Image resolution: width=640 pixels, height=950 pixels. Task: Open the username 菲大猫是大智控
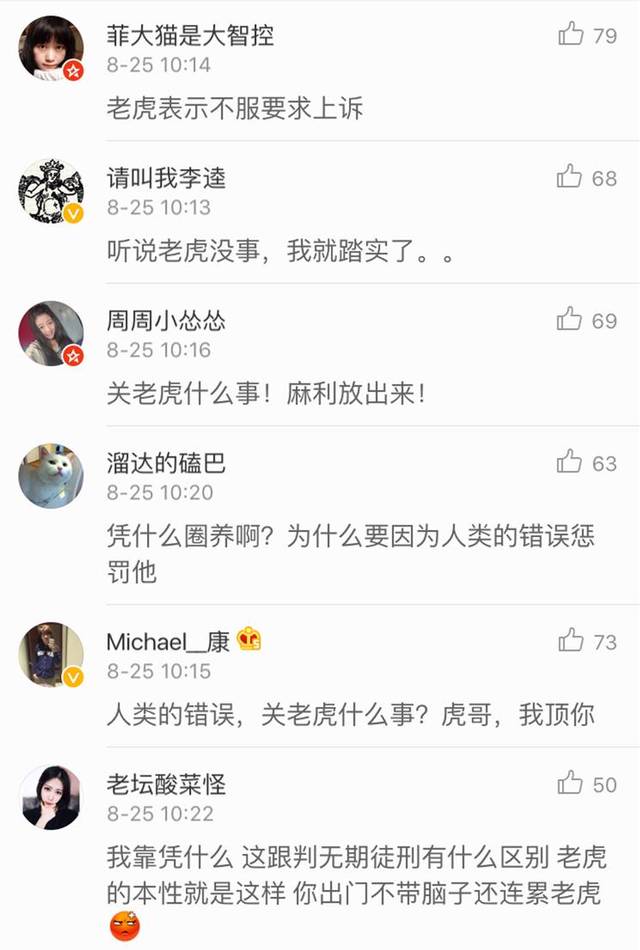[190, 36]
